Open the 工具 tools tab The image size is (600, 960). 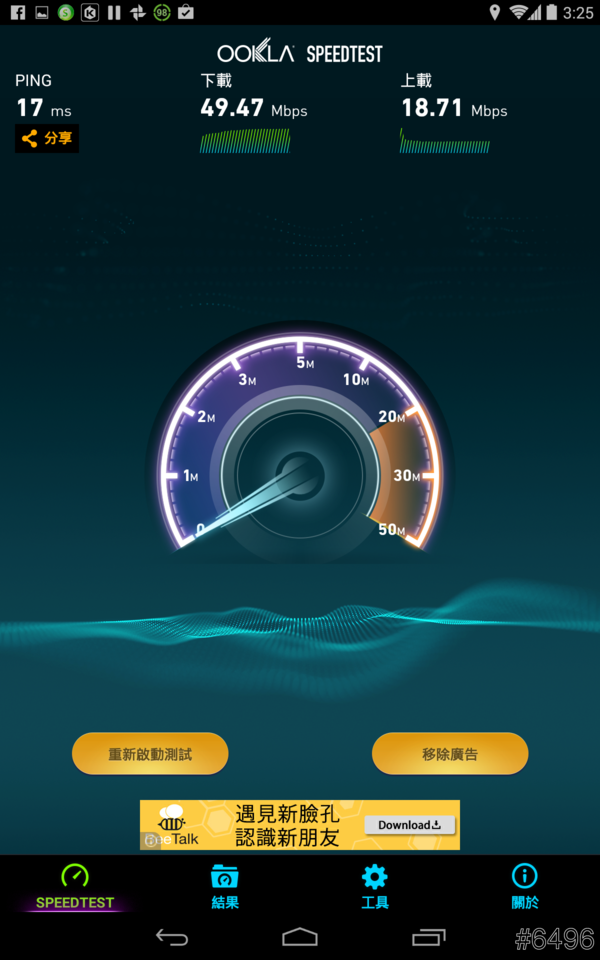pos(374,886)
